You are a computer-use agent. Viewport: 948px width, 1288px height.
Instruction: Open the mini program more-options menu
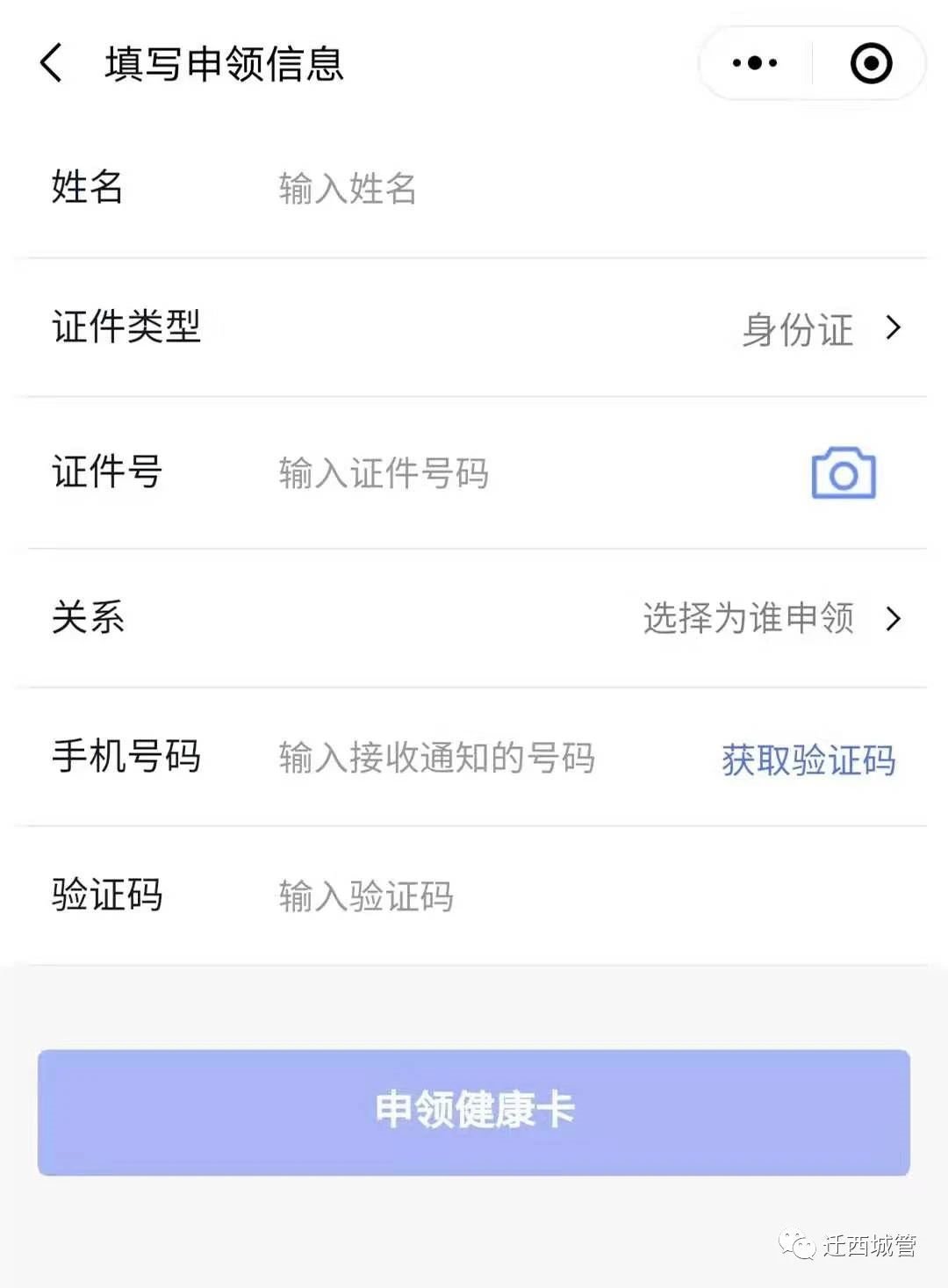tap(755, 63)
